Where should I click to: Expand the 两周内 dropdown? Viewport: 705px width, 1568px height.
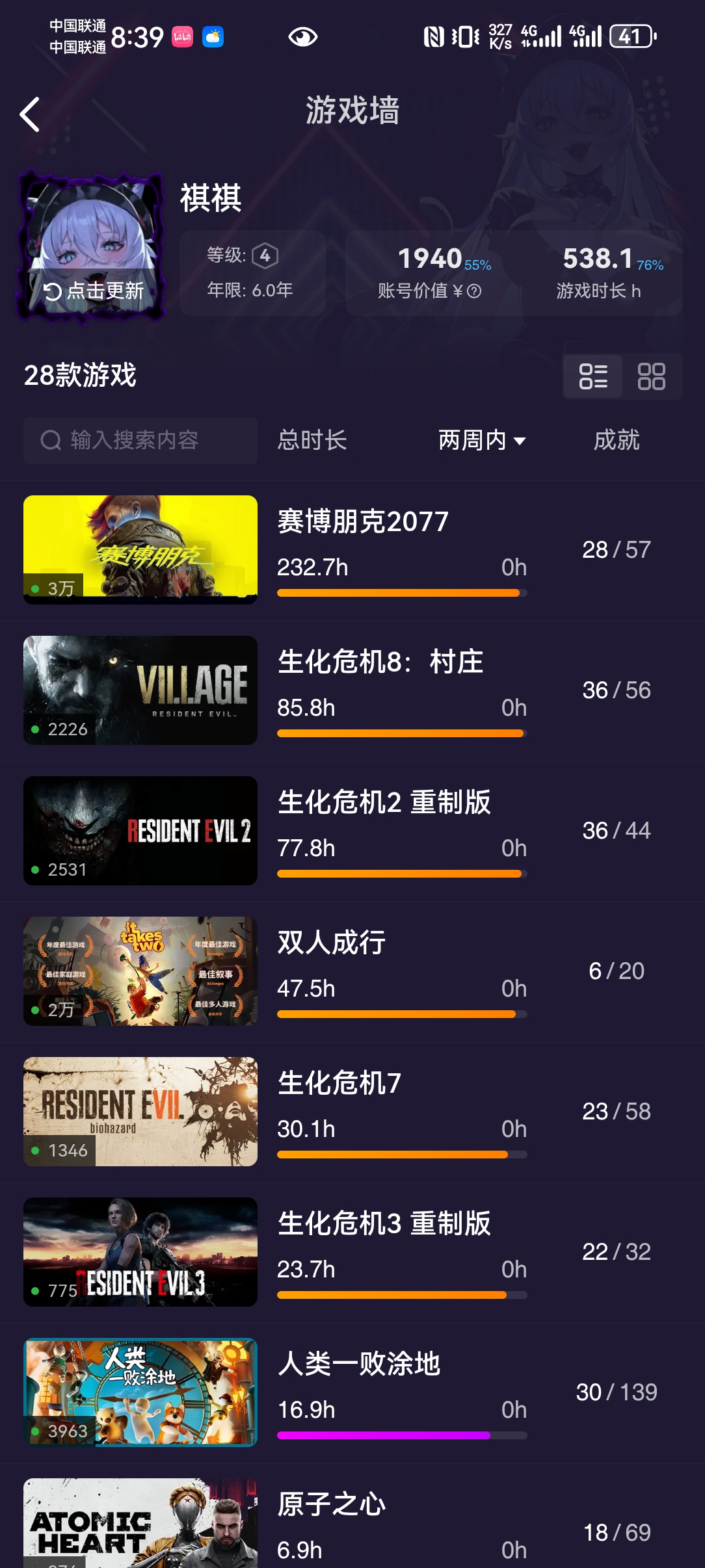point(482,440)
